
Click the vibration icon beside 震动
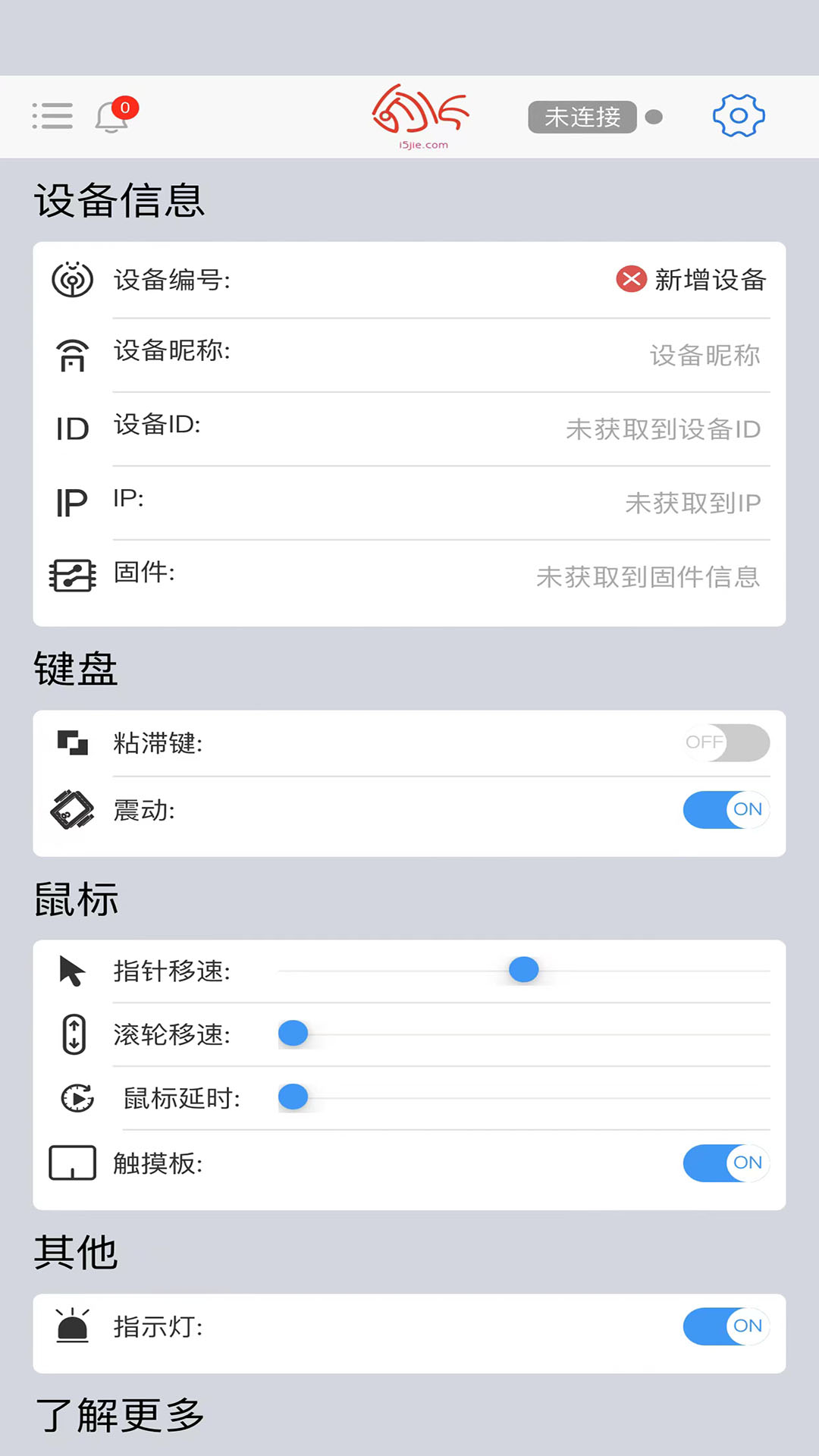pyautogui.click(x=72, y=810)
